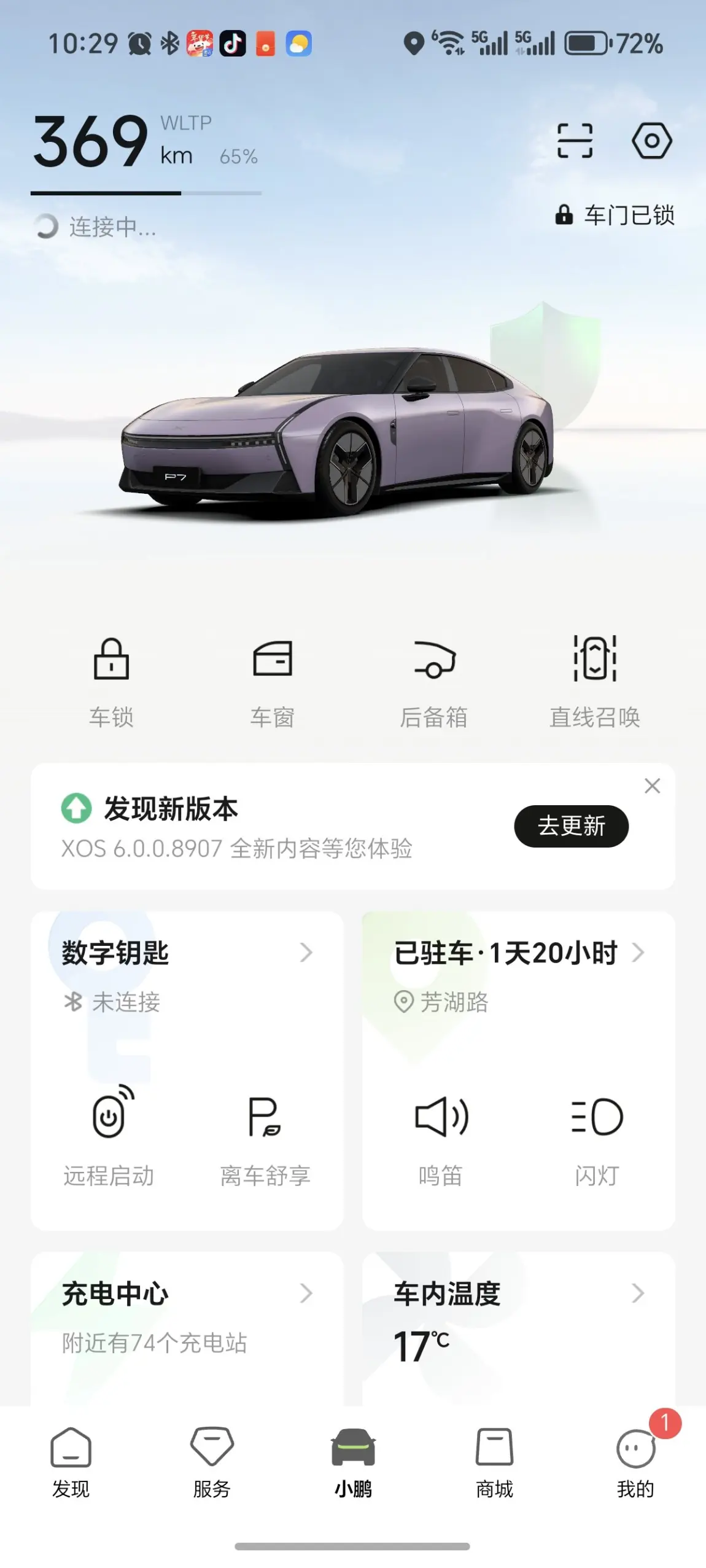The image size is (706, 1568).
Task: Tap 远程启动 remote start
Action: coord(109,1136)
